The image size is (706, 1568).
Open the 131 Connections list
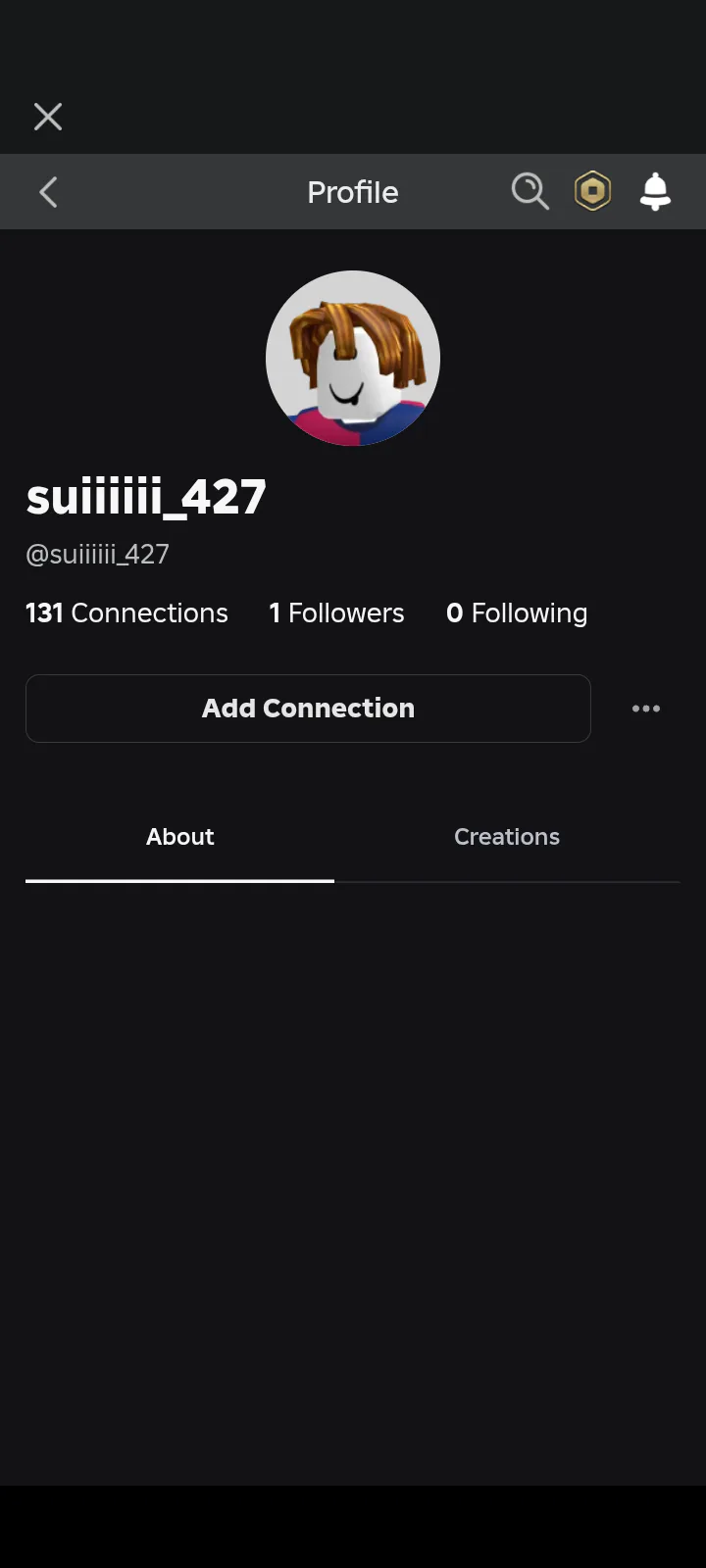click(126, 612)
